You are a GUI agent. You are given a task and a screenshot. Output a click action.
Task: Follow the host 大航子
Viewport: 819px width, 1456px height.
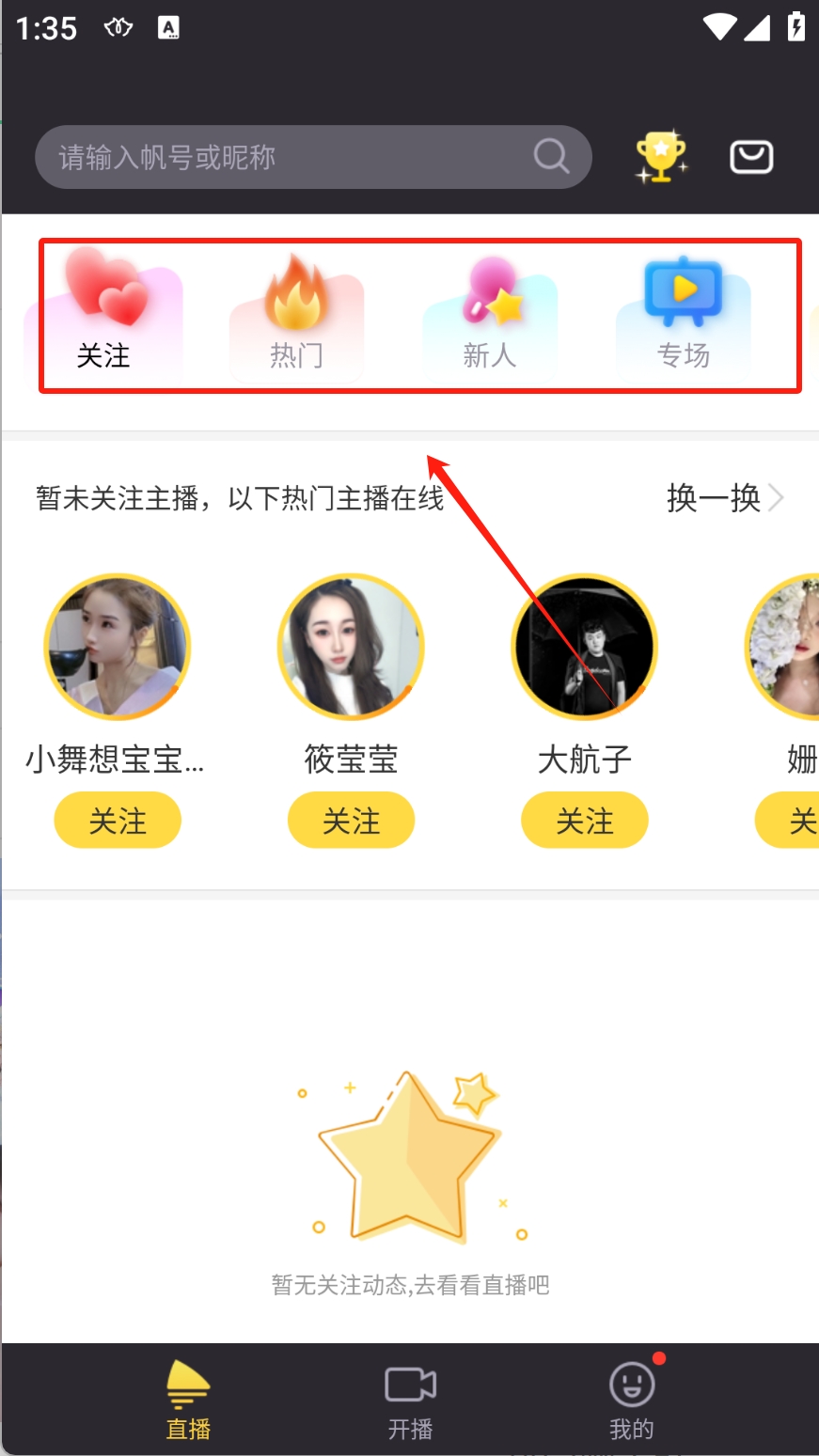point(584,821)
